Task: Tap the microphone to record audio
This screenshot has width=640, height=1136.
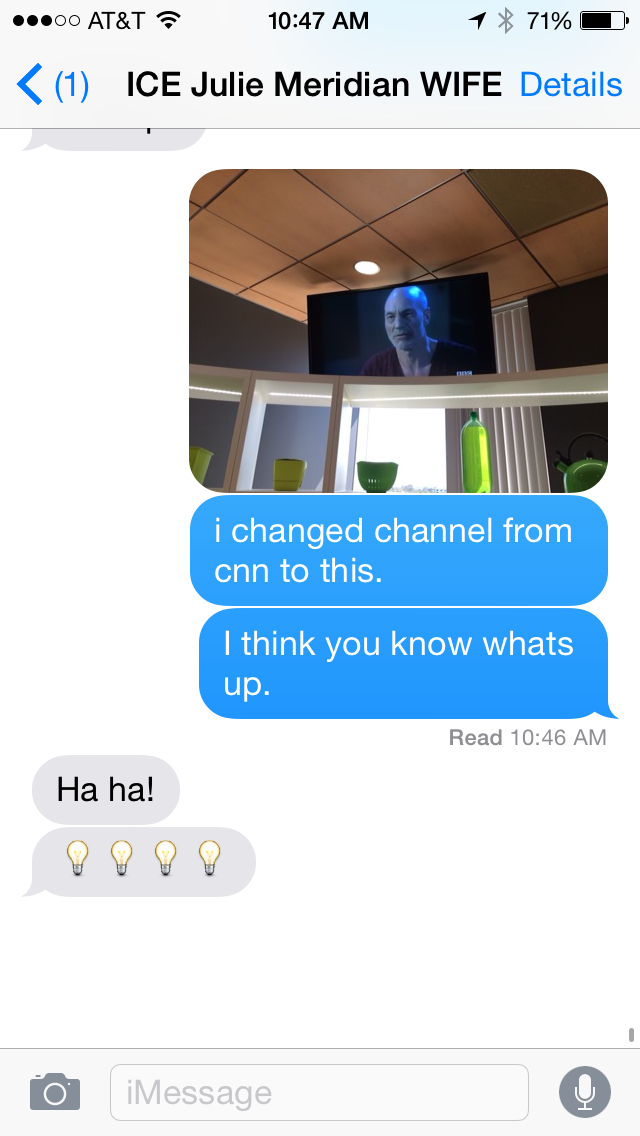Action: coord(585,1092)
